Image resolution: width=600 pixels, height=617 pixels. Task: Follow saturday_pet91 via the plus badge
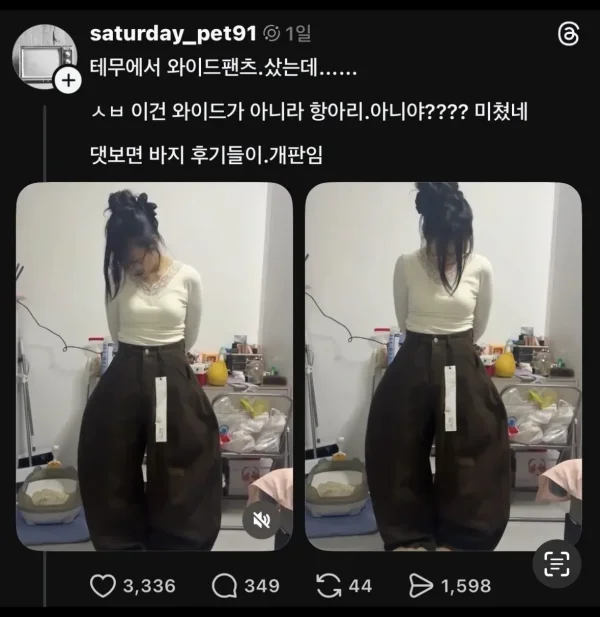click(x=67, y=81)
